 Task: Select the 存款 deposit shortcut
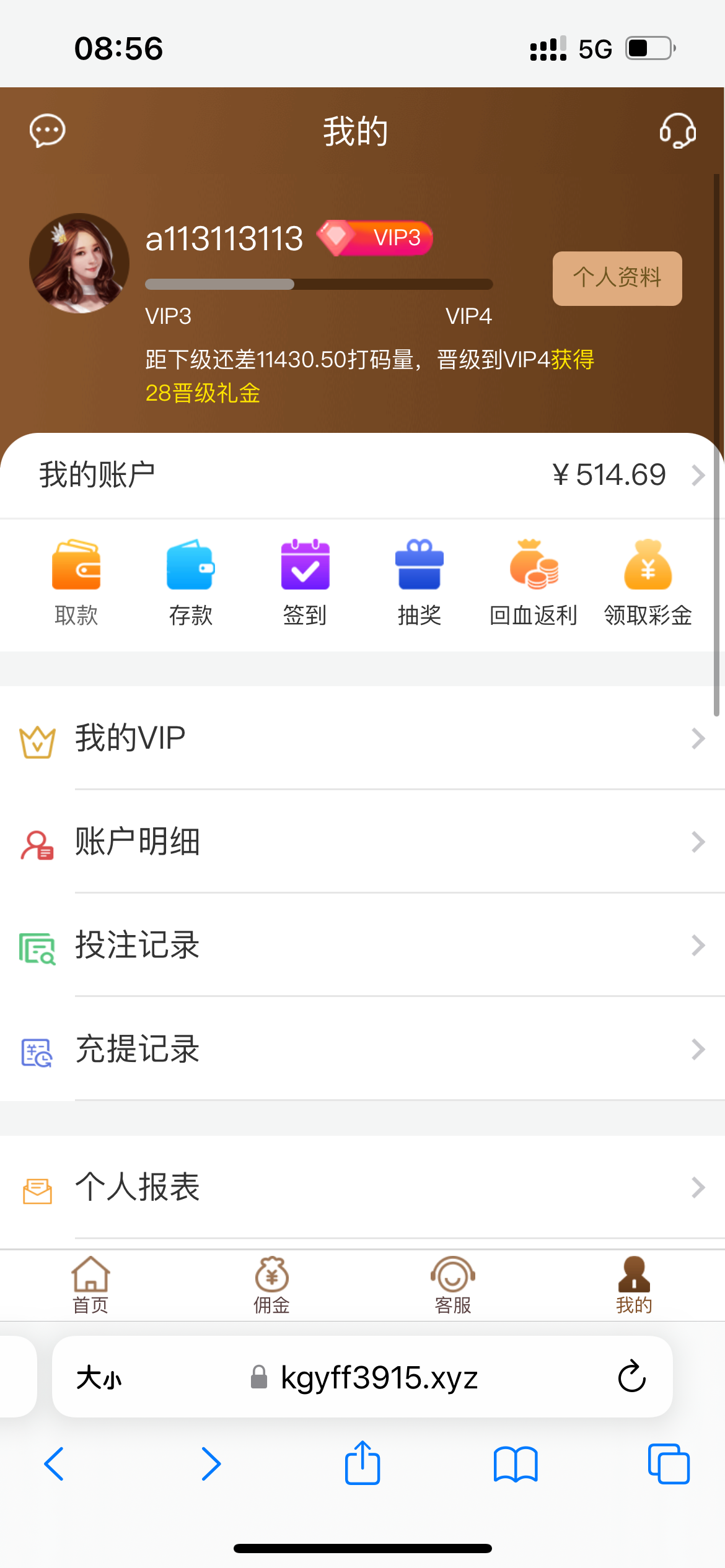pyautogui.click(x=191, y=582)
